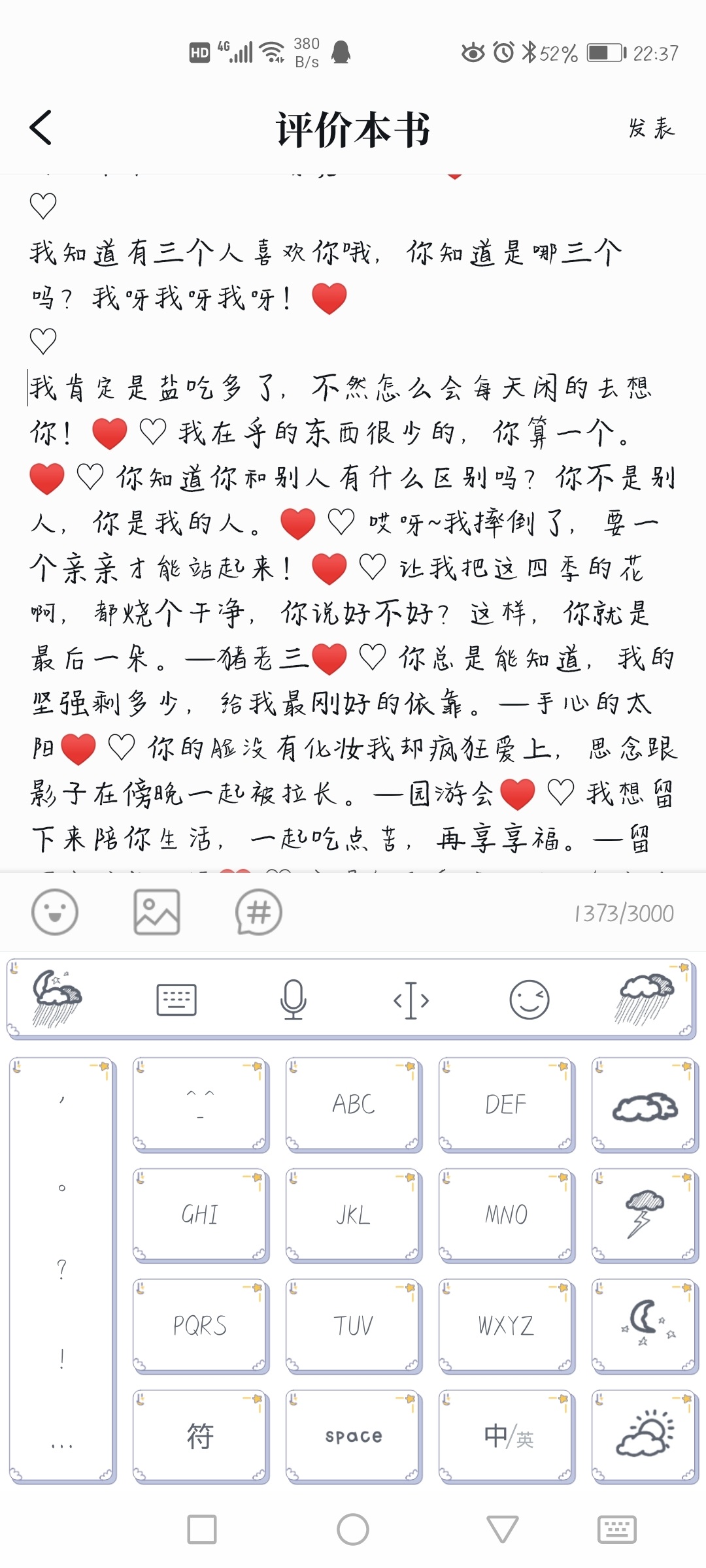Go back from the book review page
Screen dimensions: 706x1568
(41, 127)
